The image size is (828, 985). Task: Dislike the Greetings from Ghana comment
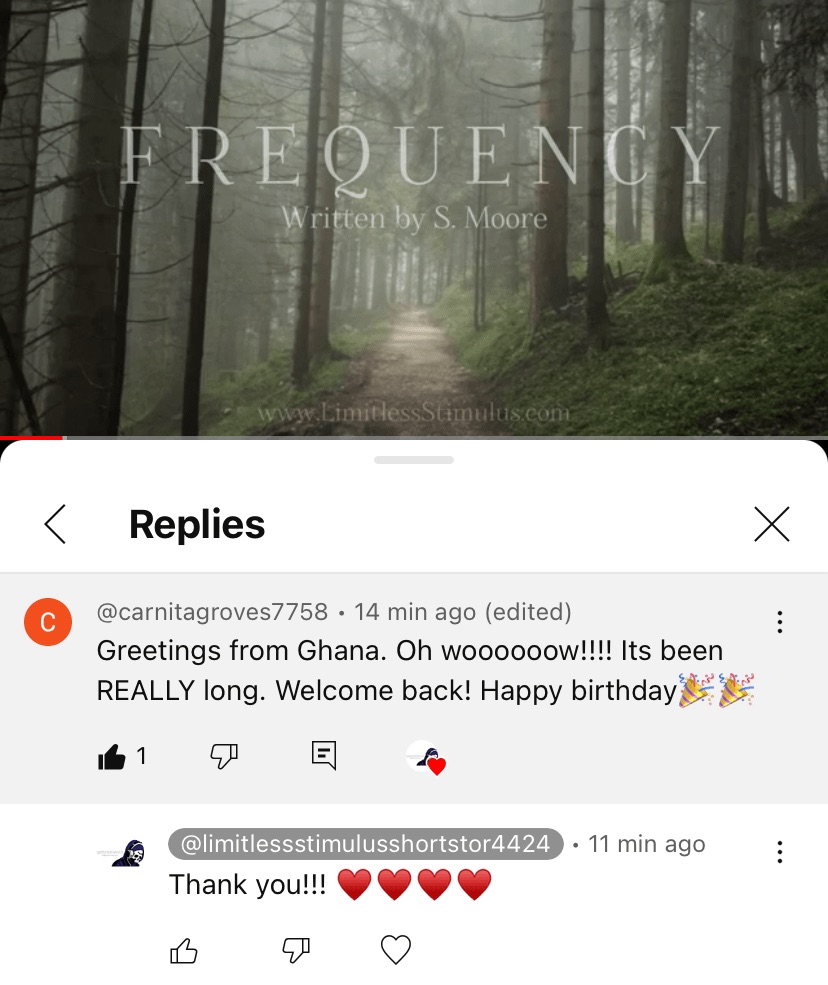pos(223,756)
